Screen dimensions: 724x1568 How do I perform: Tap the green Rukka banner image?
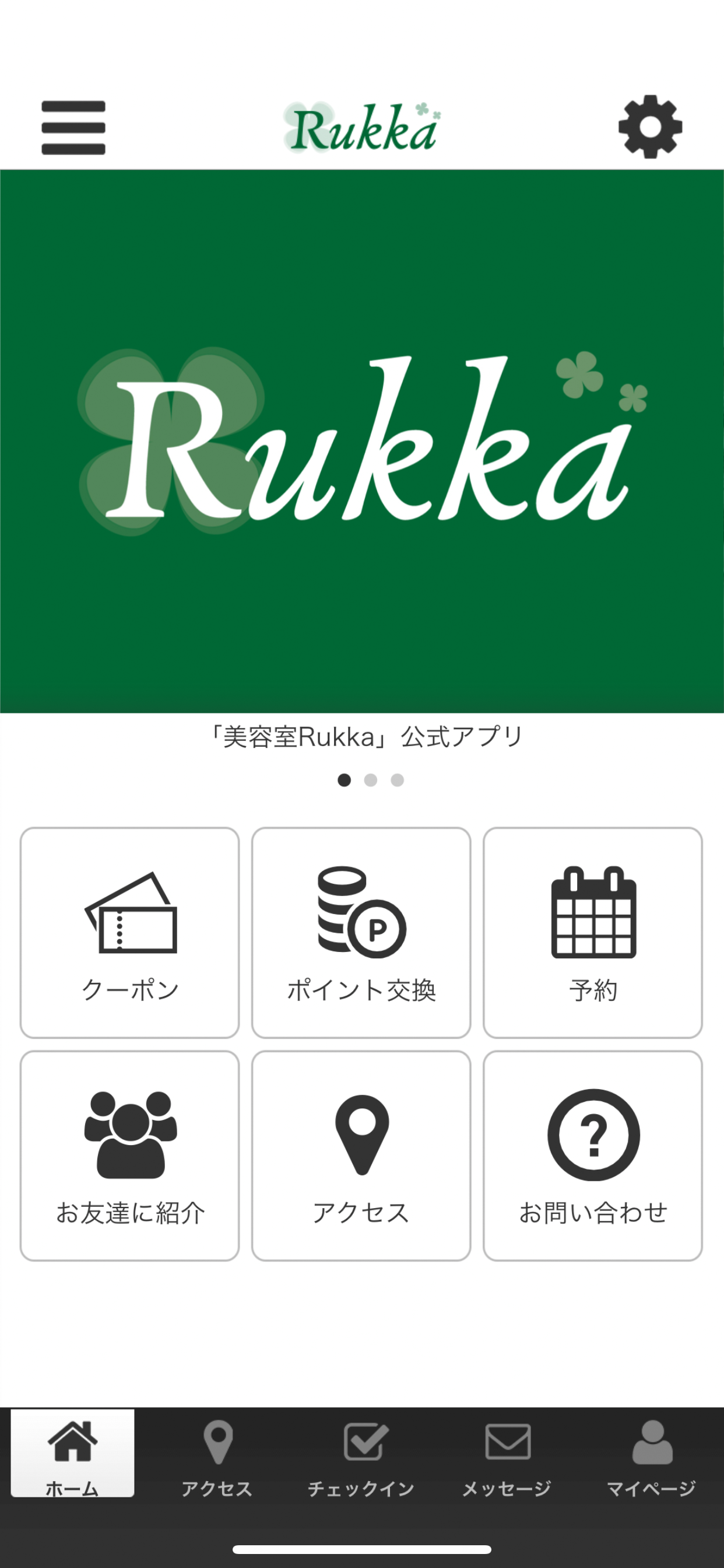click(361, 444)
